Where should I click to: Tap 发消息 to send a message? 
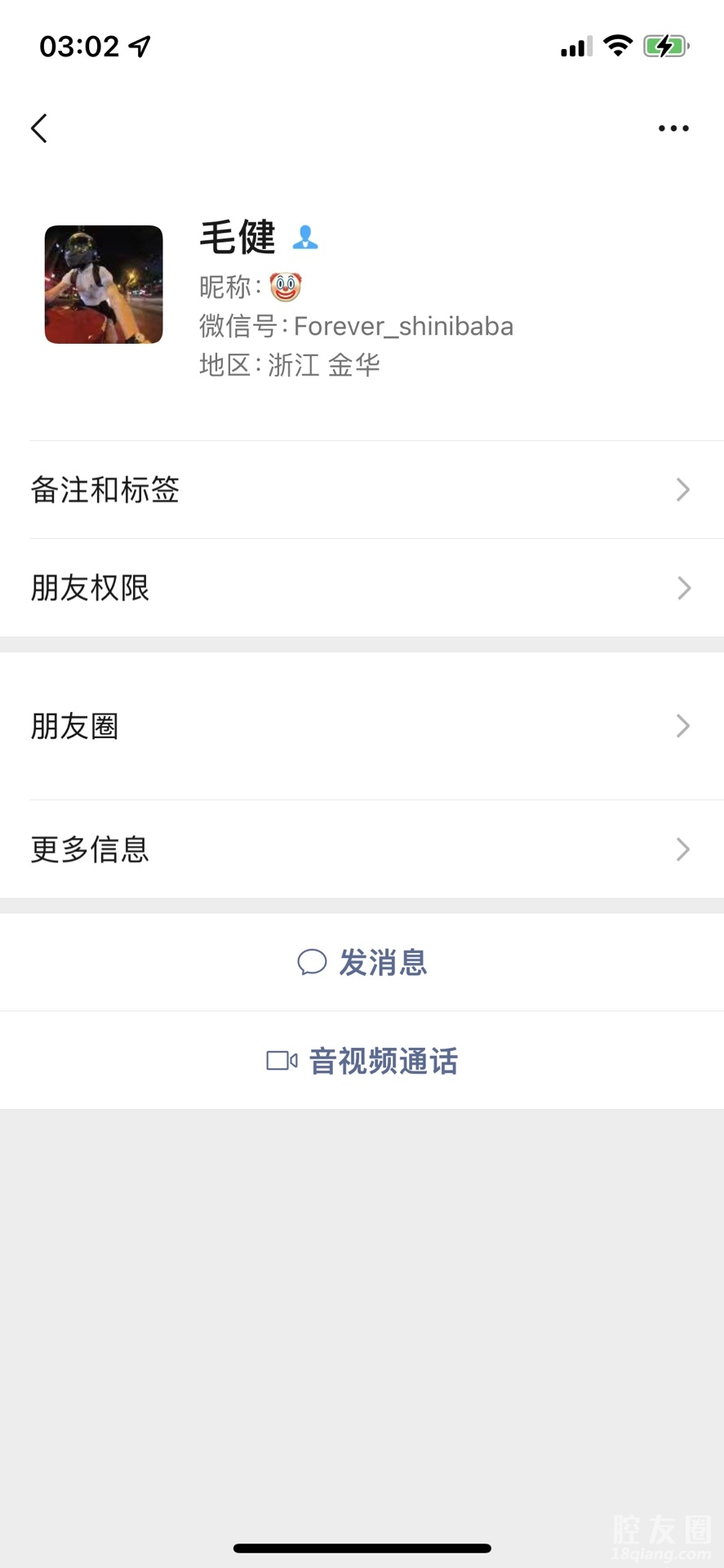pos(362,963)
